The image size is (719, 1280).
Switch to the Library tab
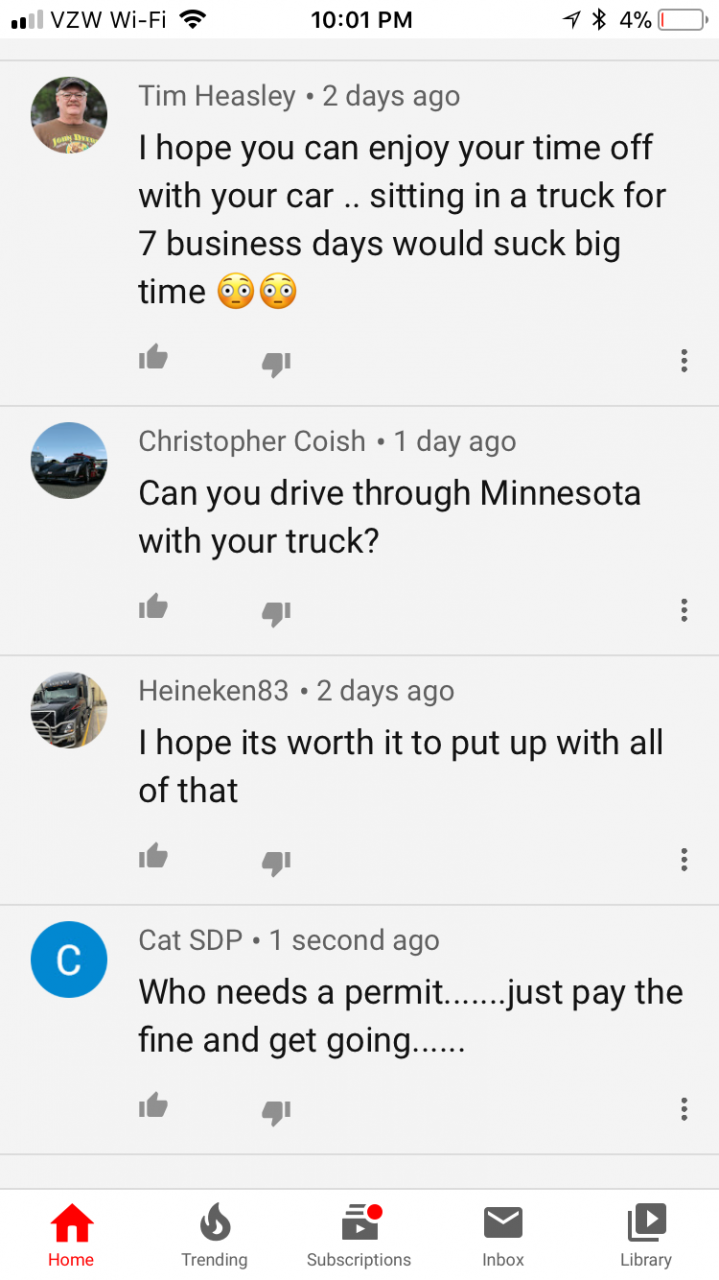[646, 1235]
